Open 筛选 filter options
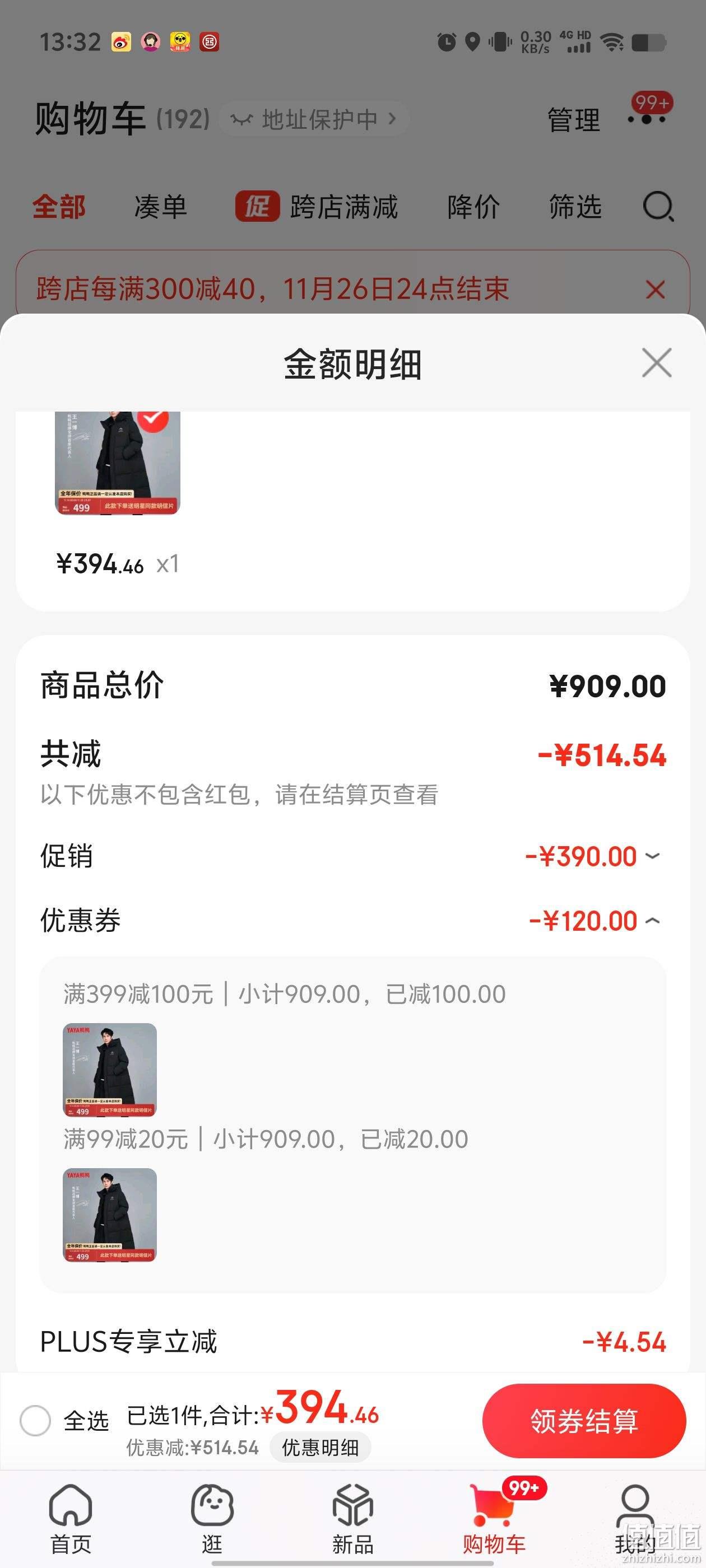The height and width of the screenshot is (1568, 706). [575, 207]
